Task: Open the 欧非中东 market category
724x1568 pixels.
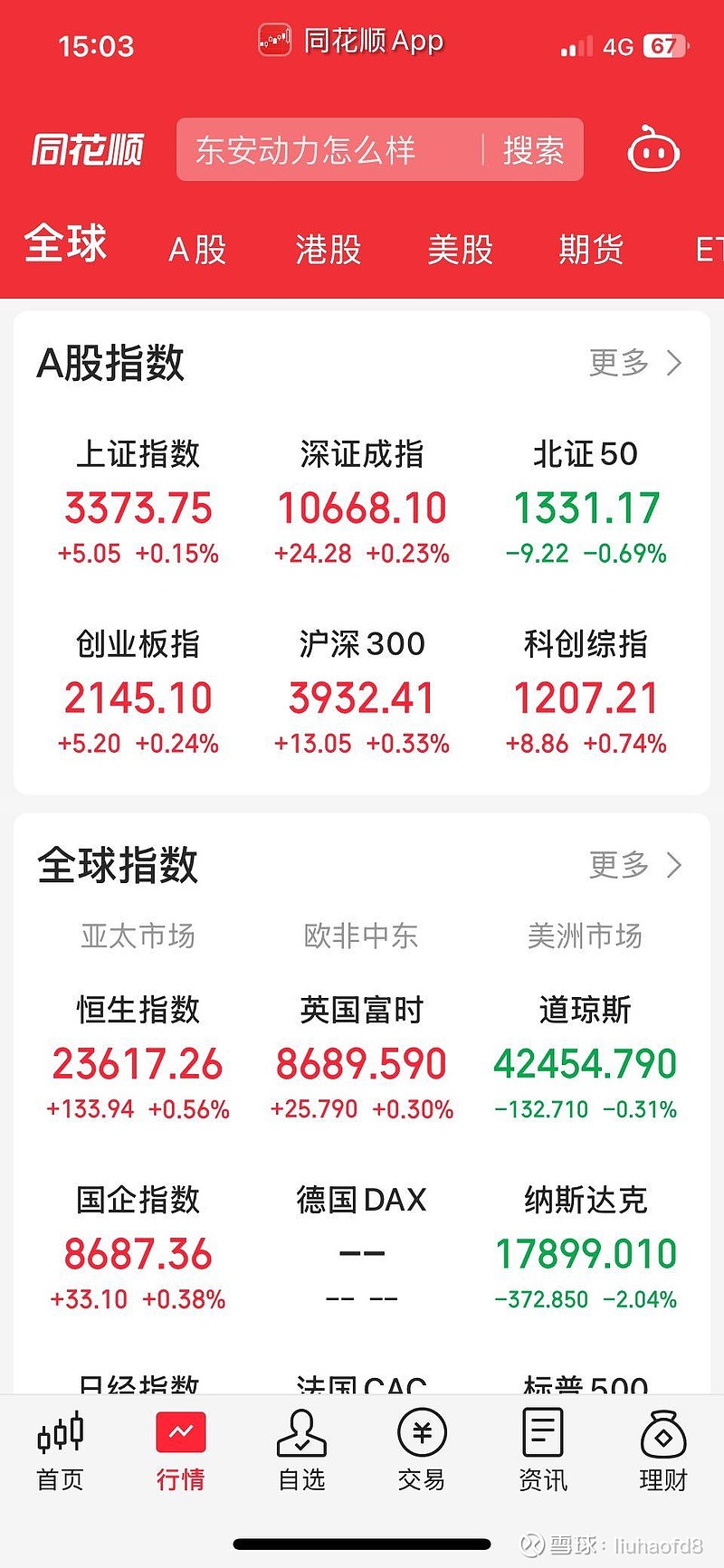Action: tap(360, 937)
